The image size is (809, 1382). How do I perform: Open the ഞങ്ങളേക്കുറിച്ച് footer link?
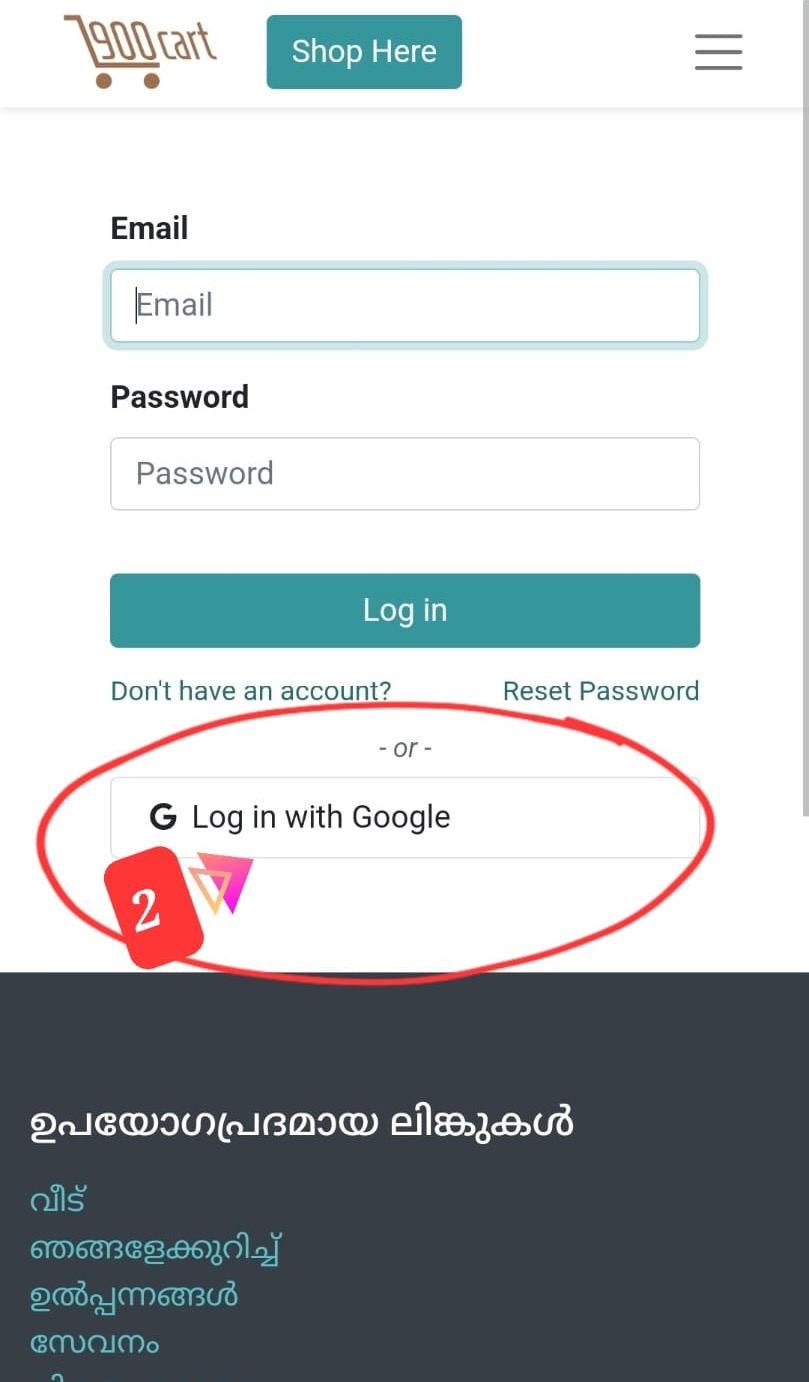click(155, 1247)
